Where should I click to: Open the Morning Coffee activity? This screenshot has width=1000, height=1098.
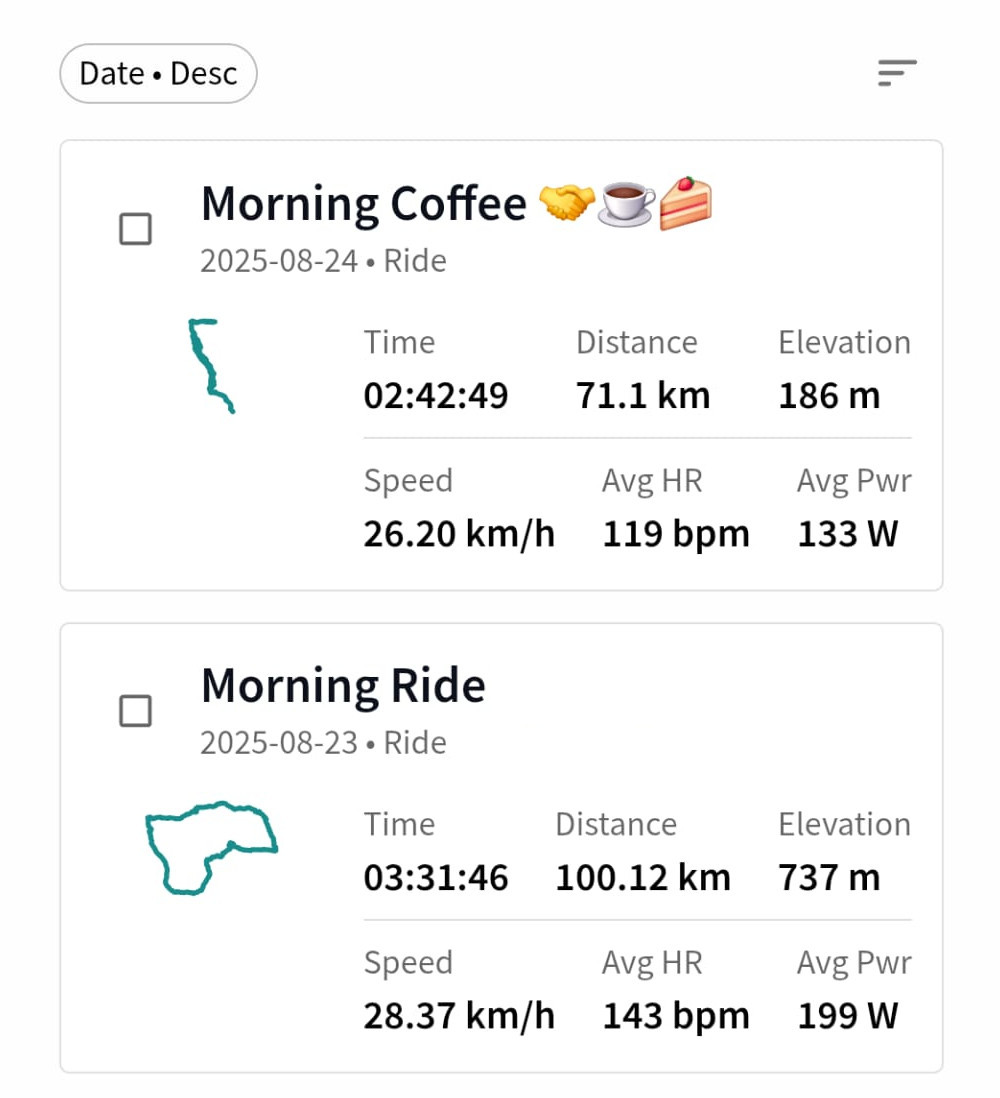pos(363,203)
